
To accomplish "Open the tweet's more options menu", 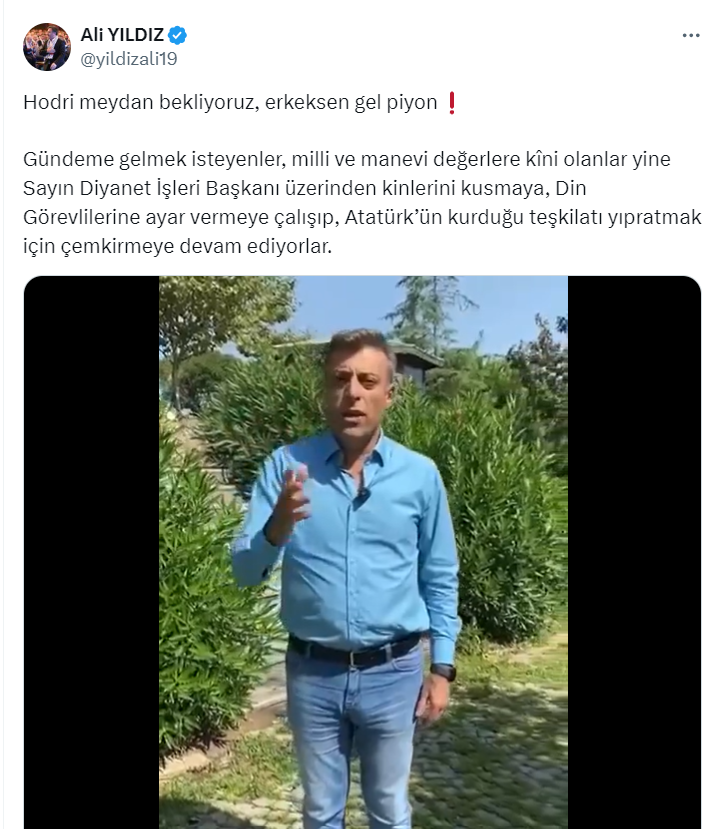I will tap(690, 35).
